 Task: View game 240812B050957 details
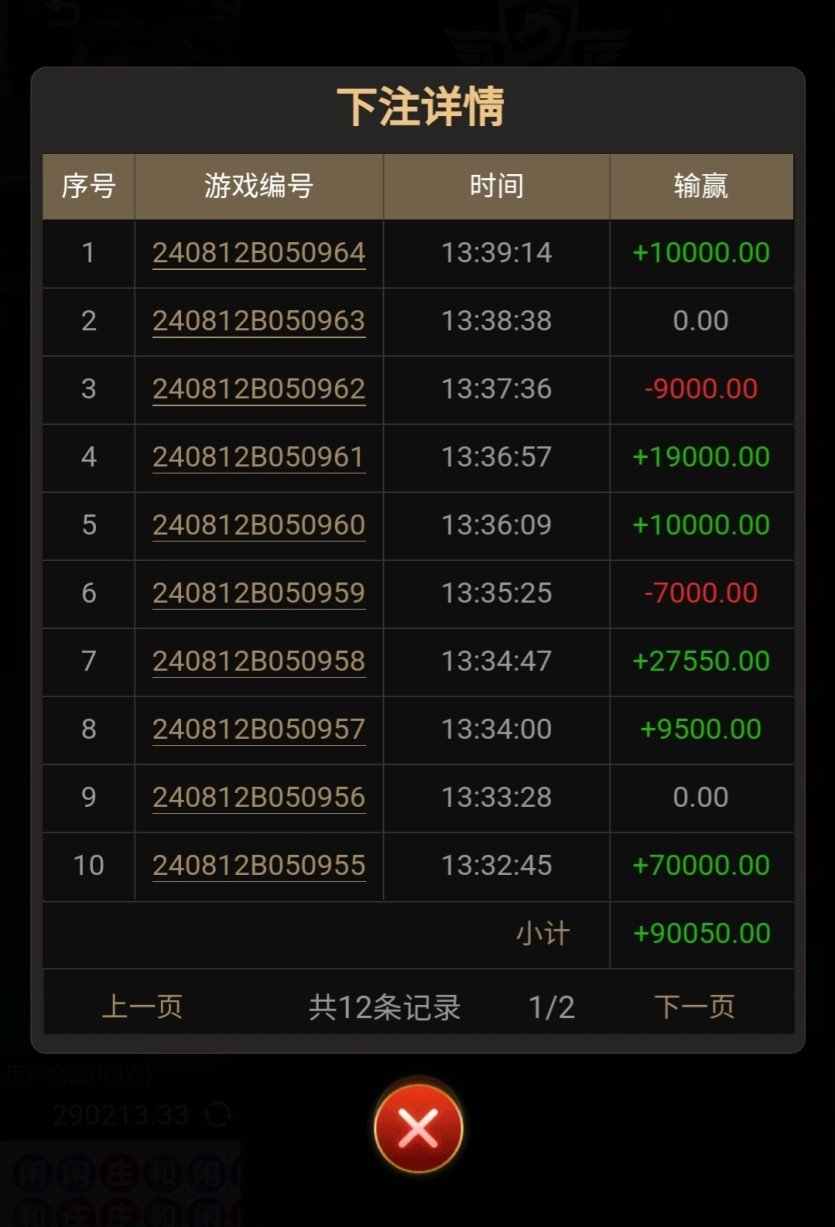[x=259, y=729]
